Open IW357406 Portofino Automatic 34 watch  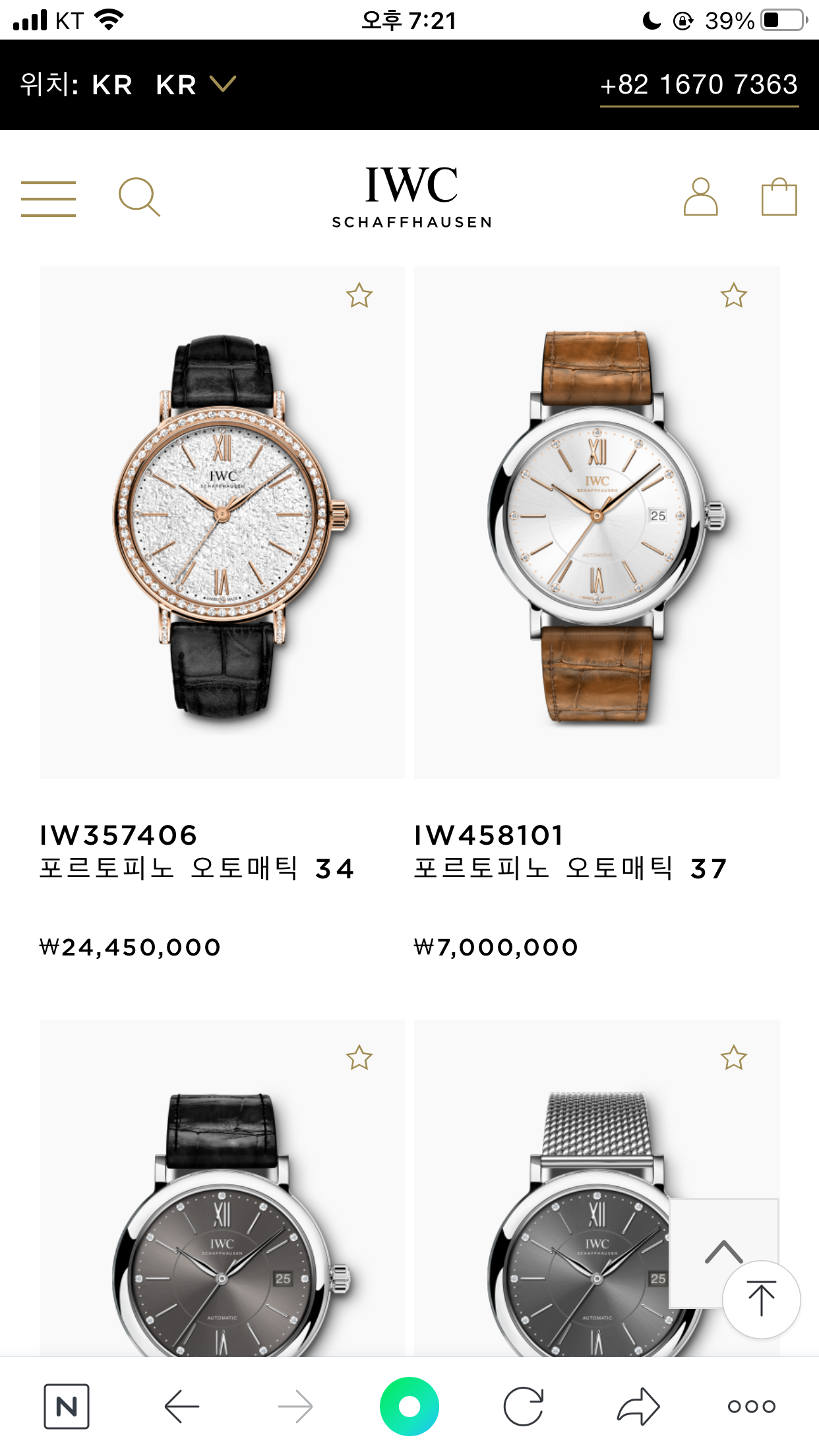(x=222, y=522)
